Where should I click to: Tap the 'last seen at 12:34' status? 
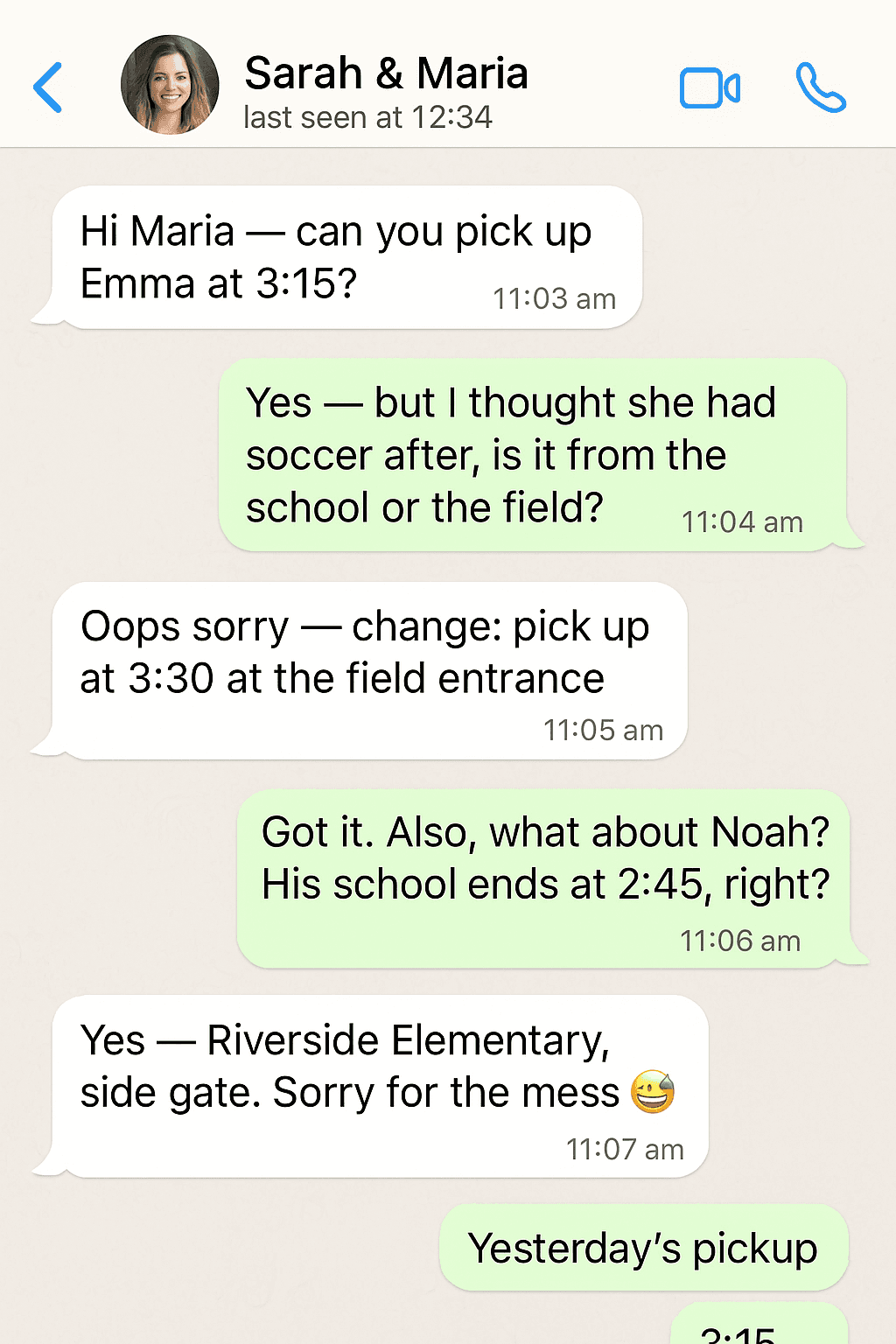(367, 116)
